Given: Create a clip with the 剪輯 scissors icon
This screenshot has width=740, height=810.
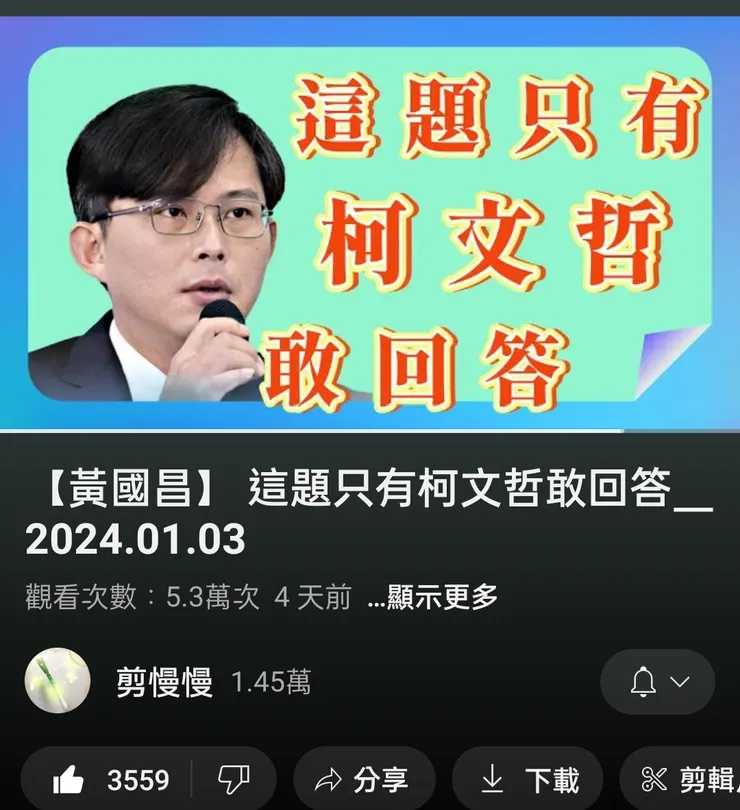Looking at the screenshot, I should click(x=655, y=777).
